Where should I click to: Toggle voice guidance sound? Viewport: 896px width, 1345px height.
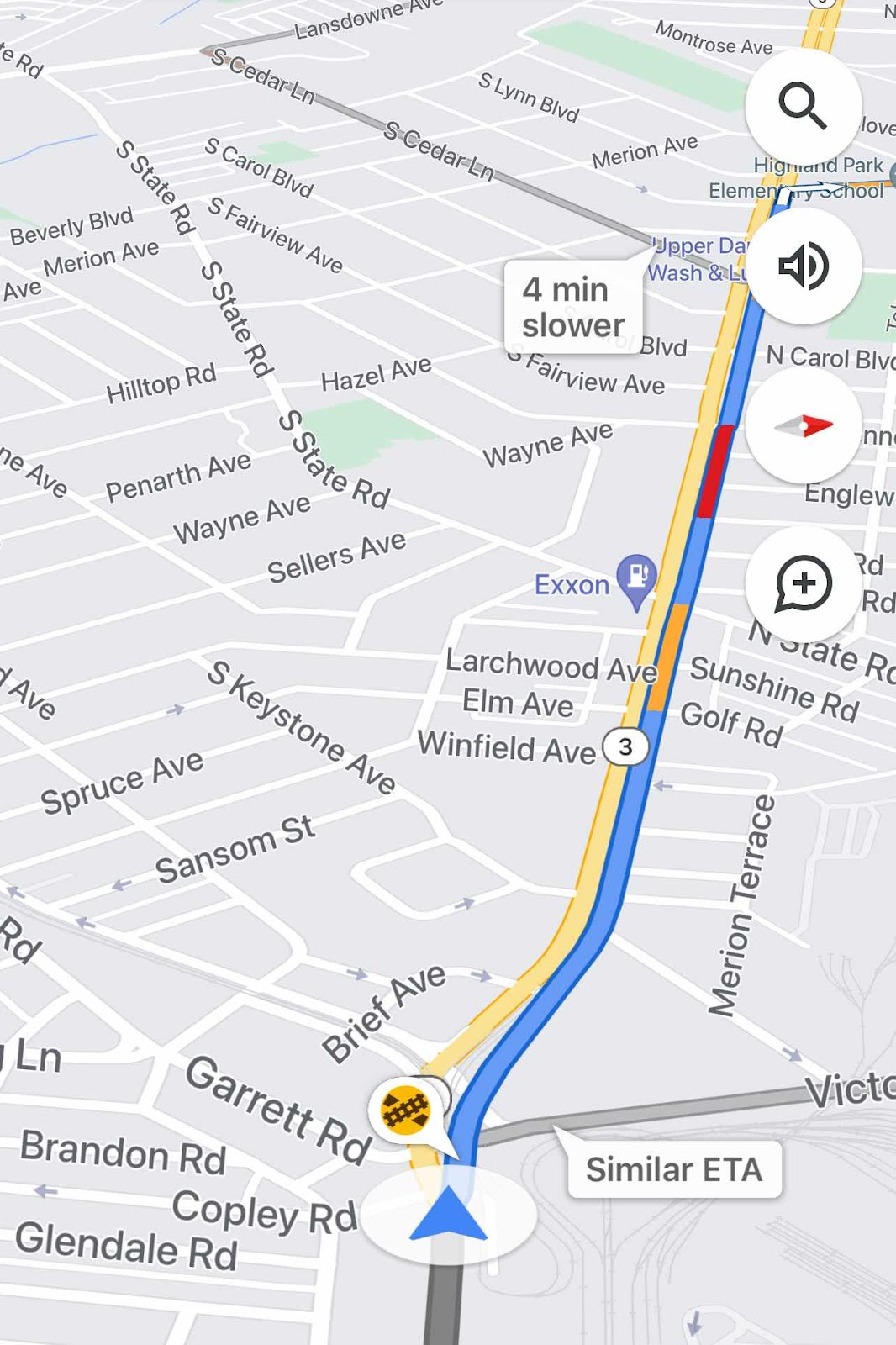803,266
